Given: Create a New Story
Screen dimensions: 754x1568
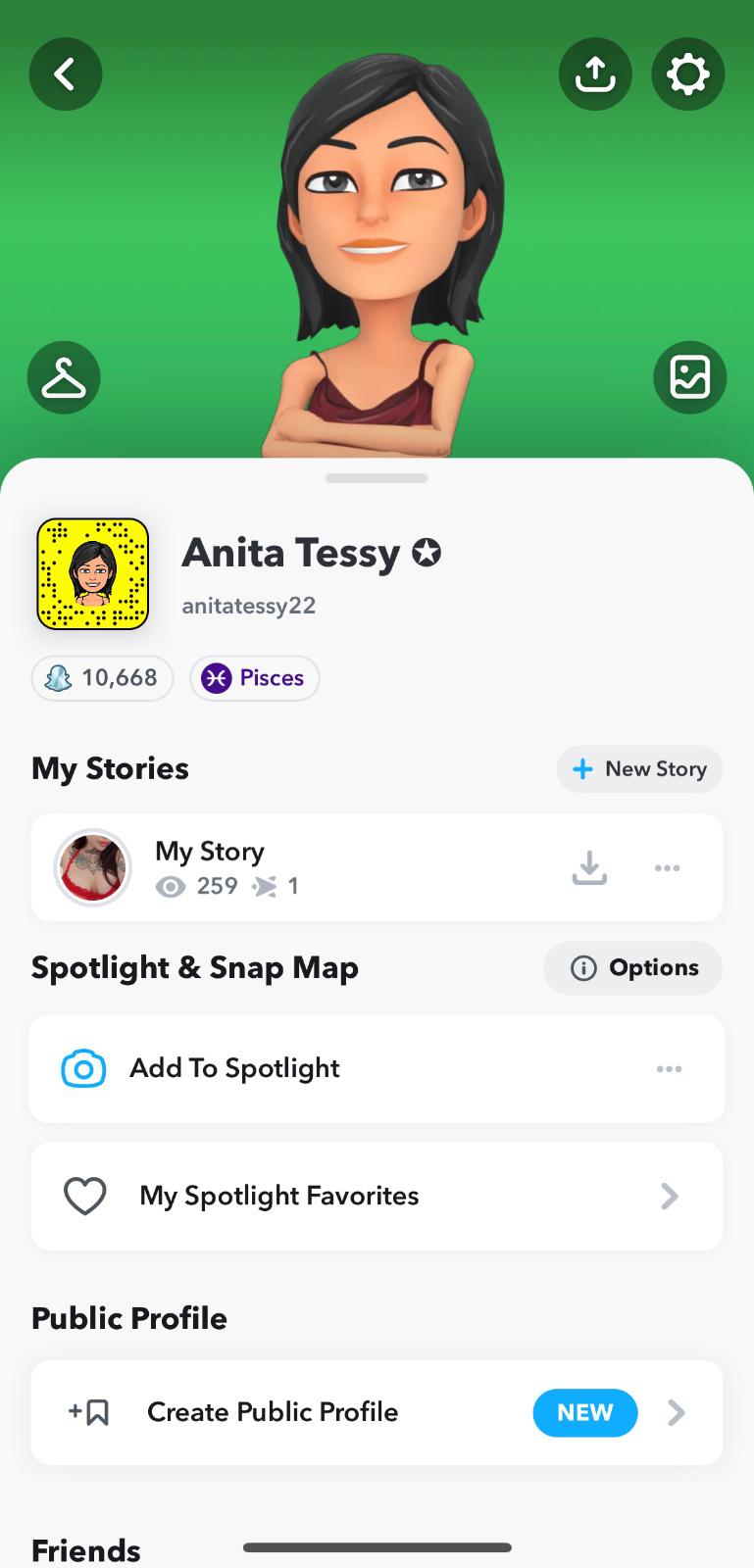Looking at the screenshot, I should 639,769.
